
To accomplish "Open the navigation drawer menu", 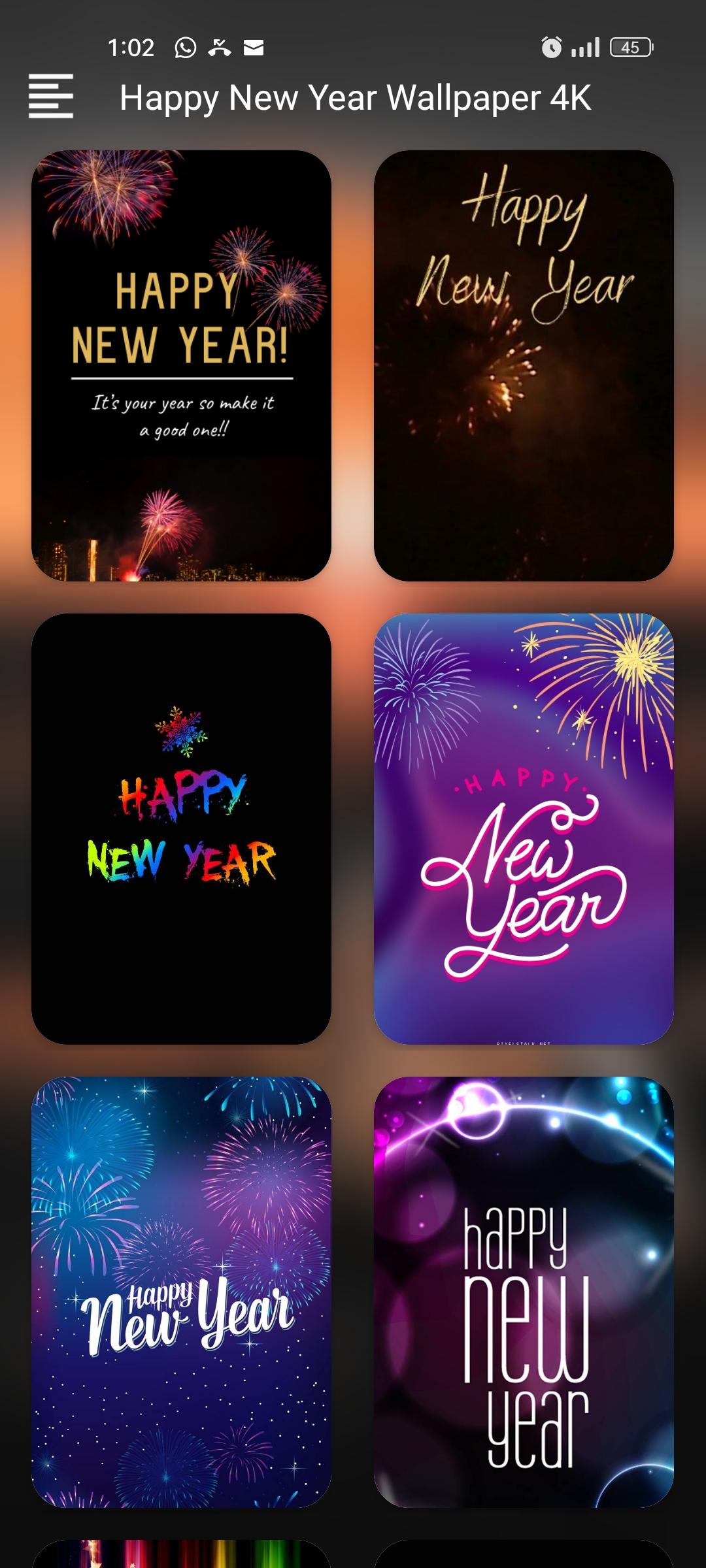I will coord(50,96).
